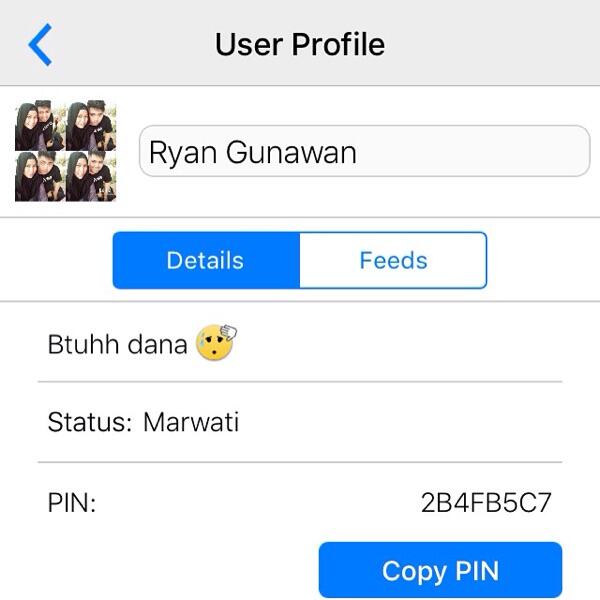Copy PIN 2B4FB5C7 to clipboard
The image size is (600, 600).
tap(440, 571)
